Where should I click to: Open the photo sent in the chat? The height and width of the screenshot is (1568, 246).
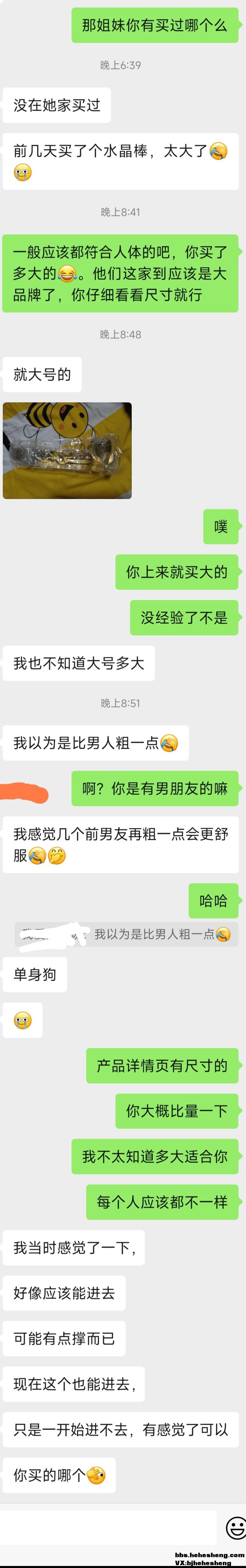click(x=67, y=450)
